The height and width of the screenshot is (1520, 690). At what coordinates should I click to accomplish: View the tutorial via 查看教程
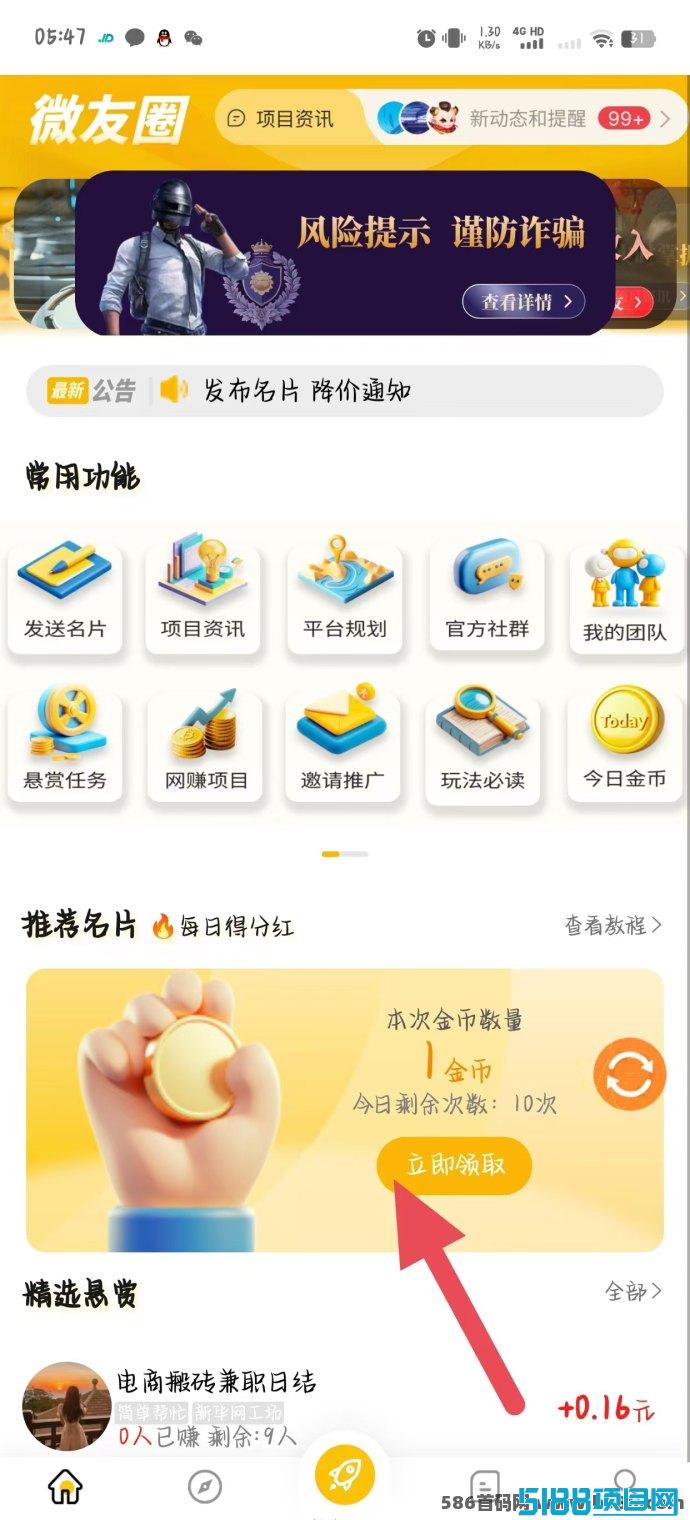[x=613, y=925]
